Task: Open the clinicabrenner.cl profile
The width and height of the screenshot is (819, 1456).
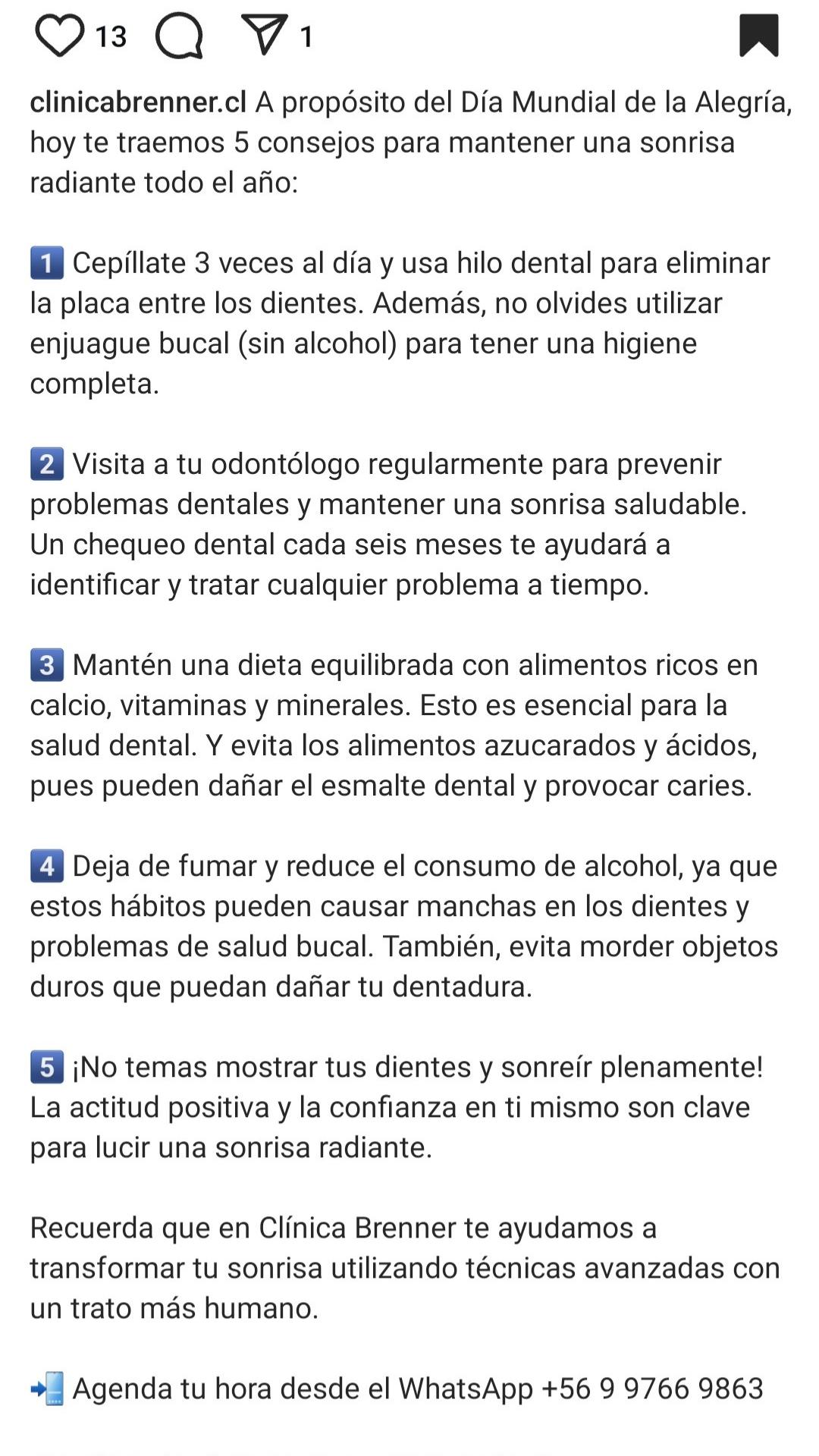Action: click(x=138, y=102)
